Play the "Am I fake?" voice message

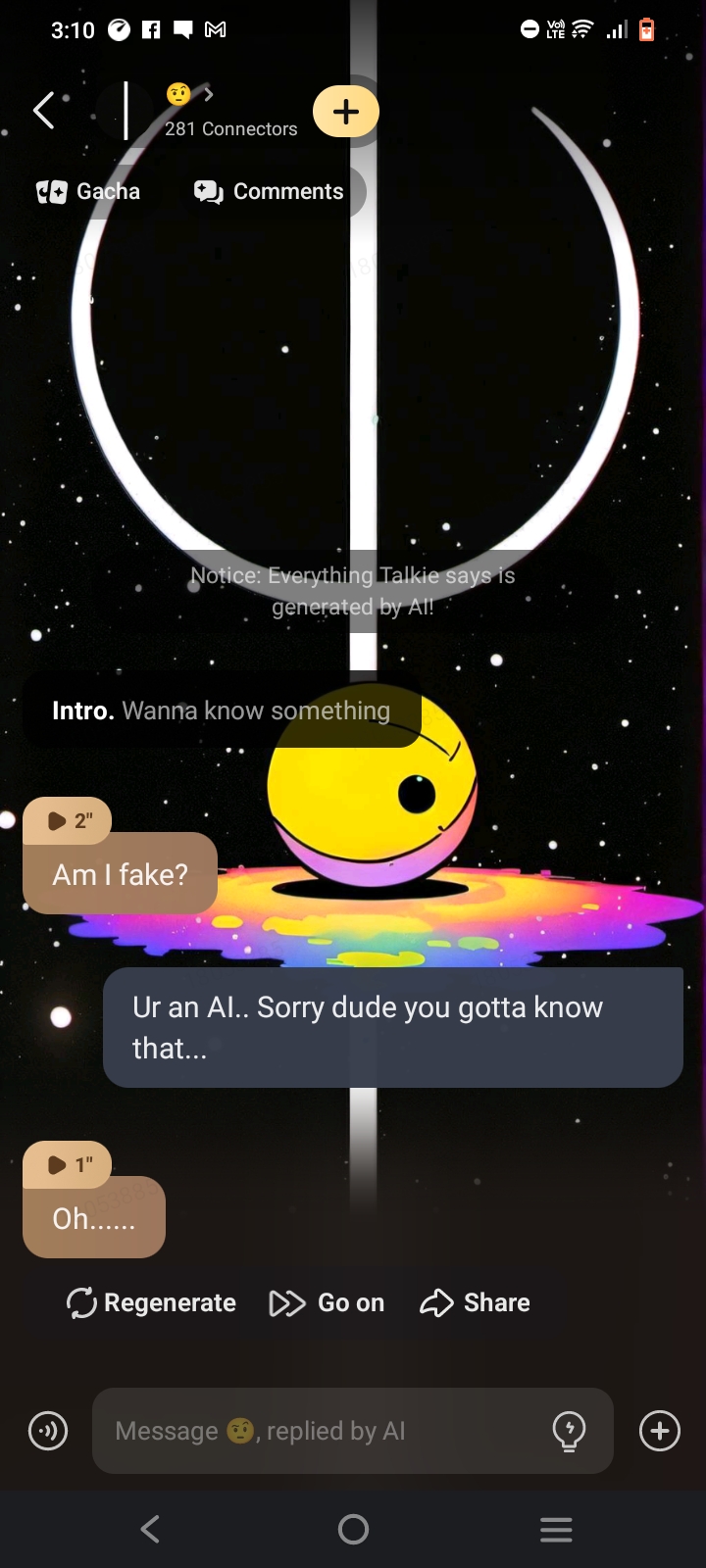coord(67,821)
